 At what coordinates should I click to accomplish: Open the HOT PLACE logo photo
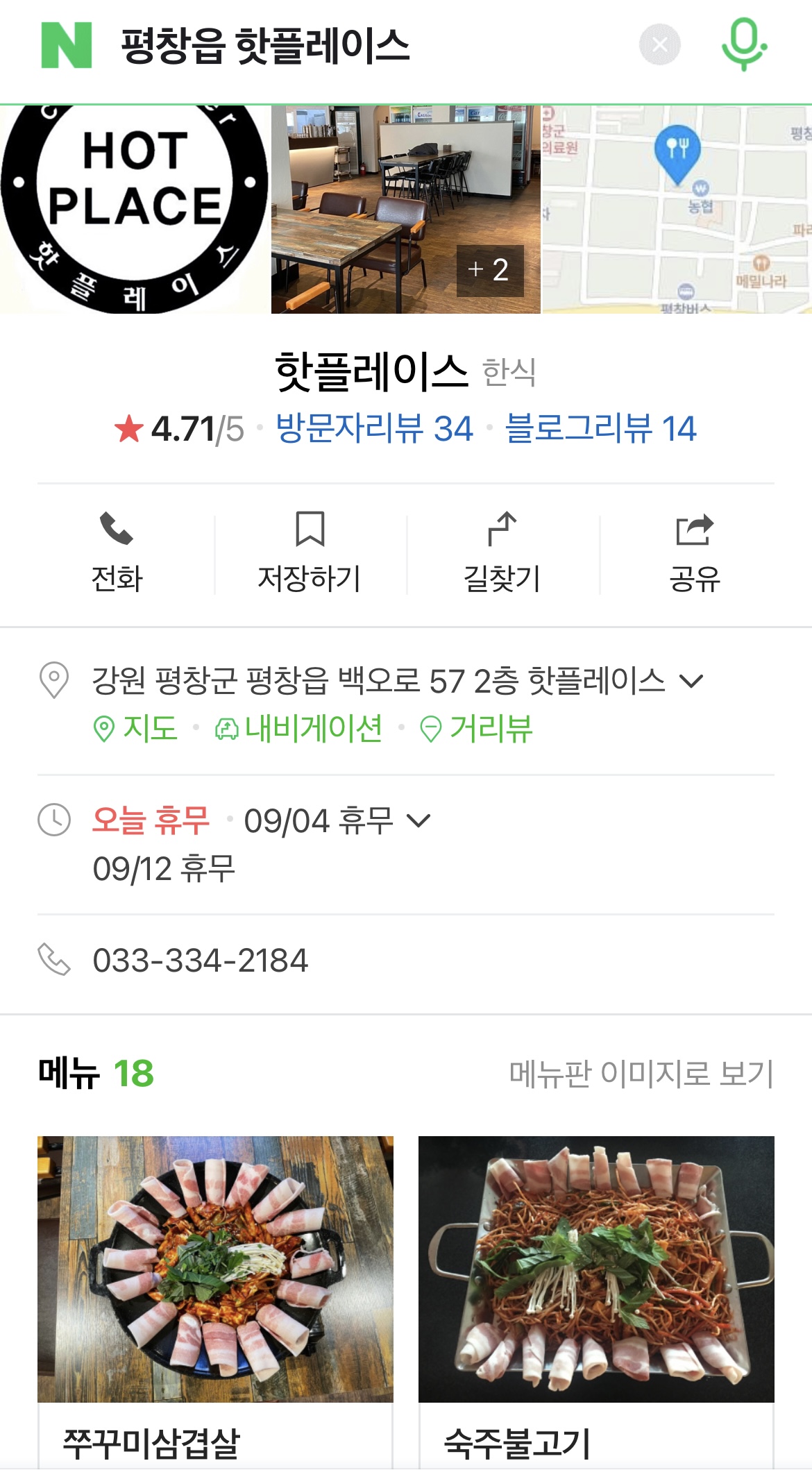coord(135,209)
